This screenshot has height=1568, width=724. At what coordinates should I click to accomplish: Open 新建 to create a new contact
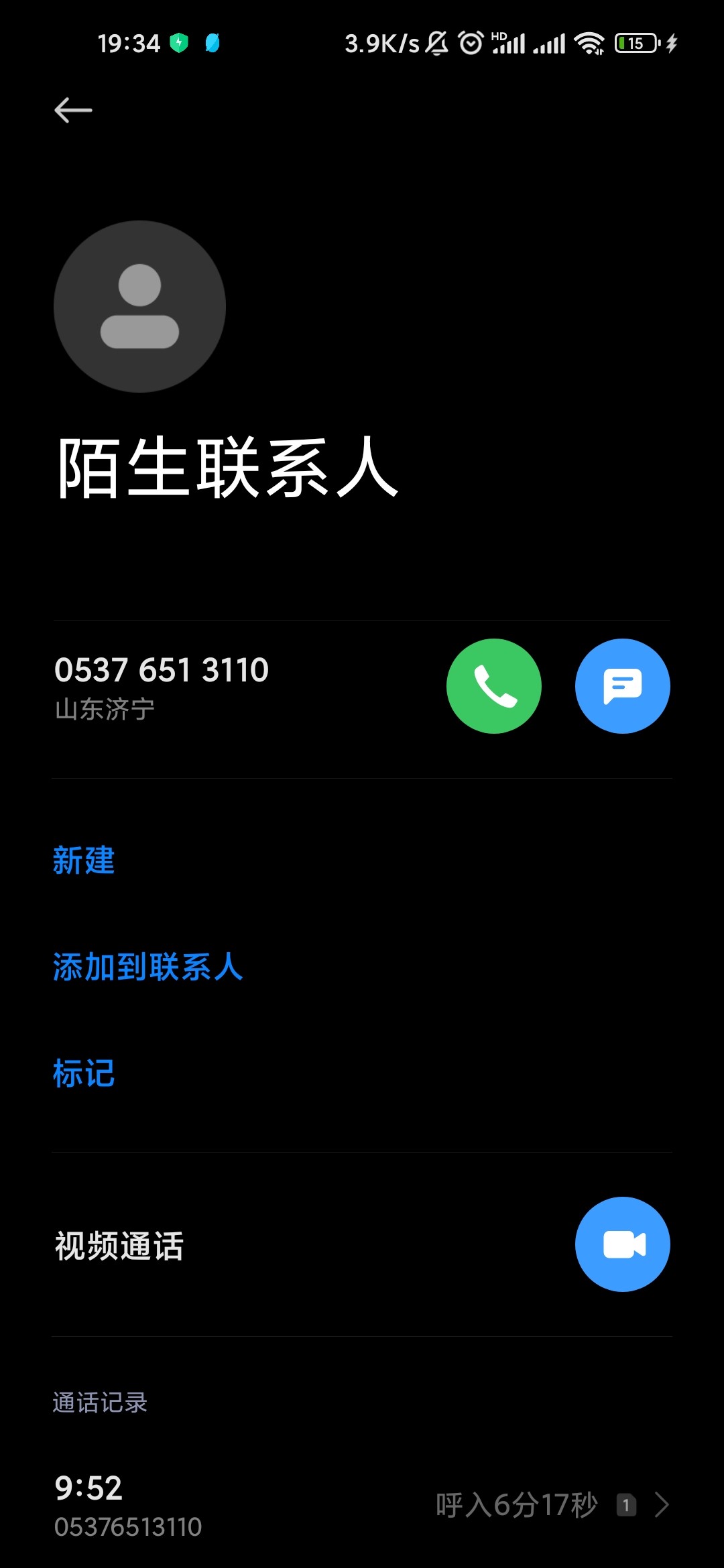point(84,862)
